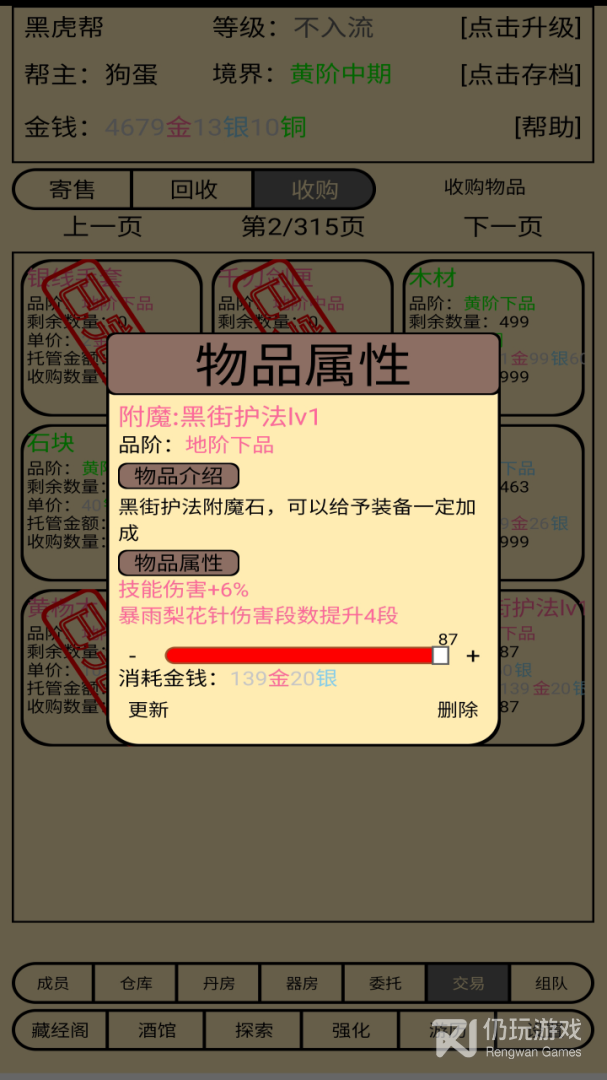Switch to the 寄售 tab

click(x=72, y=189)
